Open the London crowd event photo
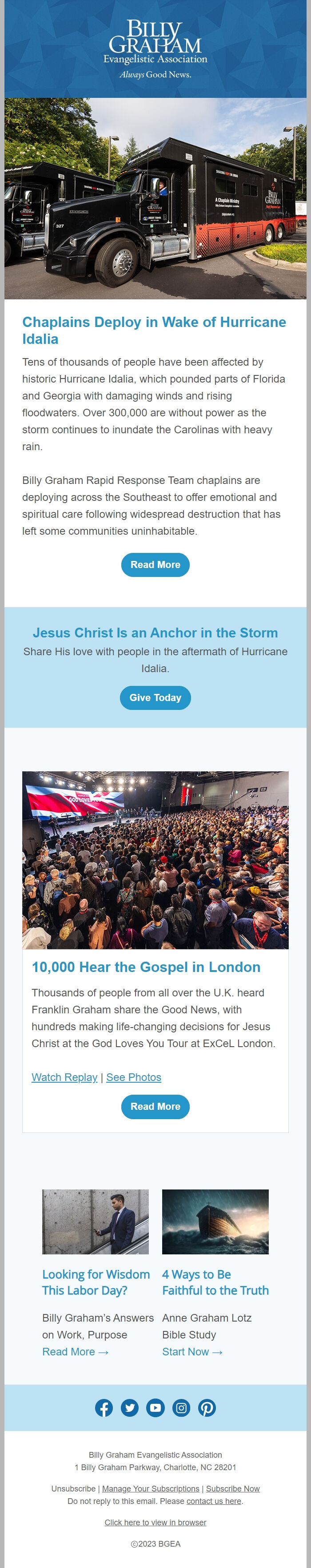Viewport: 311px width, 1568px height. click(x=155, y=859)
